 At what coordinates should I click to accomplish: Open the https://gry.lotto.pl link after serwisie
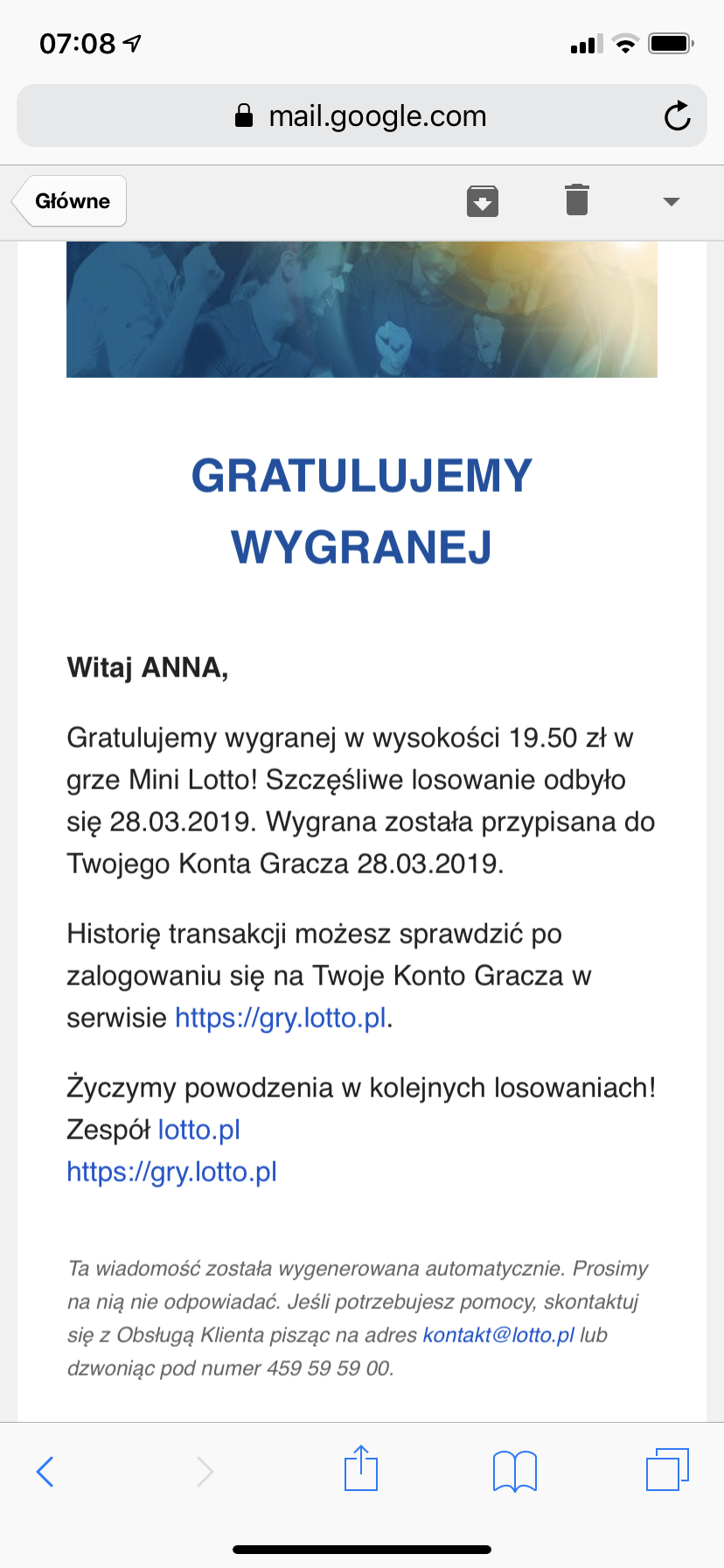pos(281,1018)
